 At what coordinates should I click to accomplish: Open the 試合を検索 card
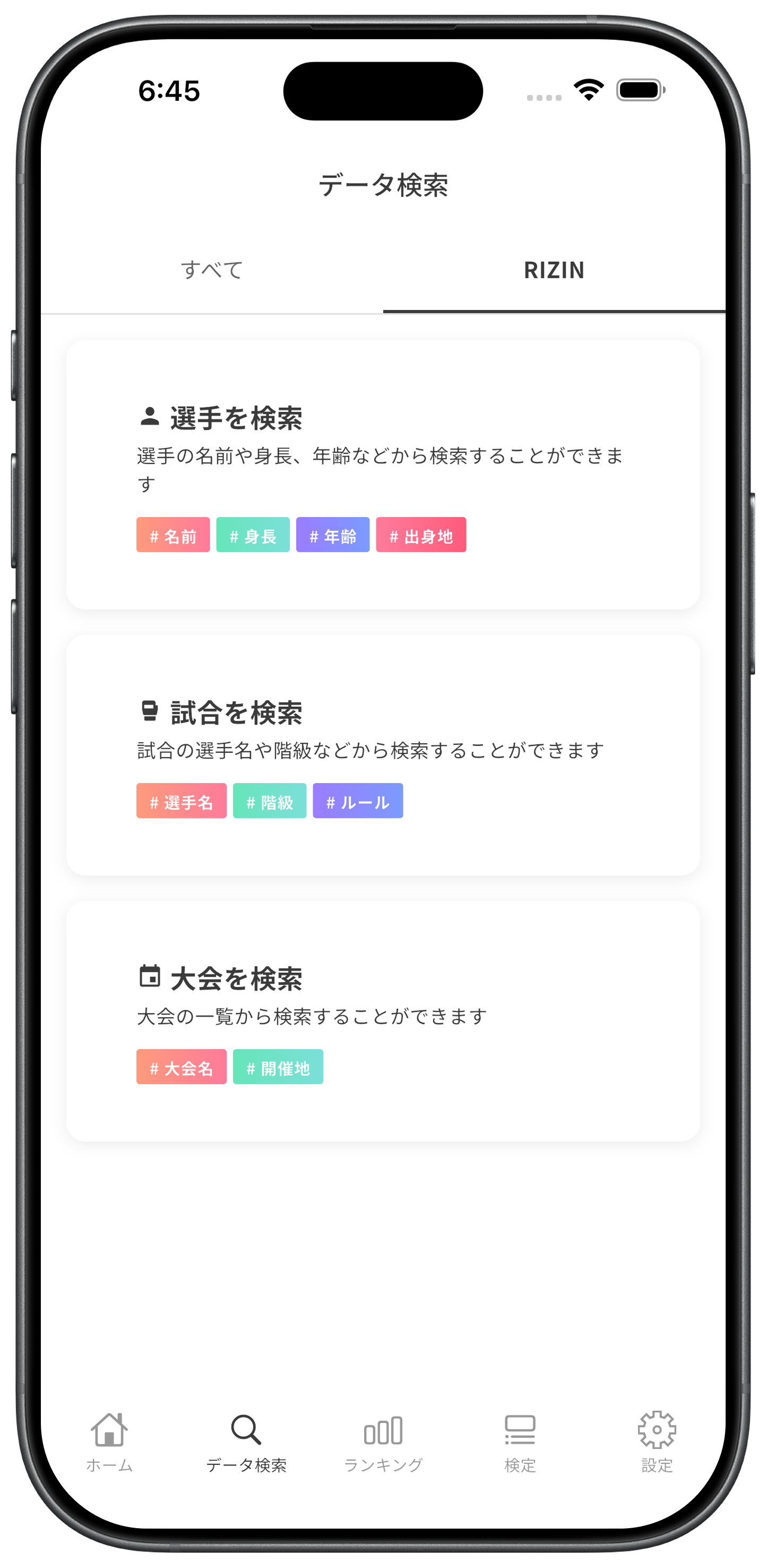[x=383, y=754]
